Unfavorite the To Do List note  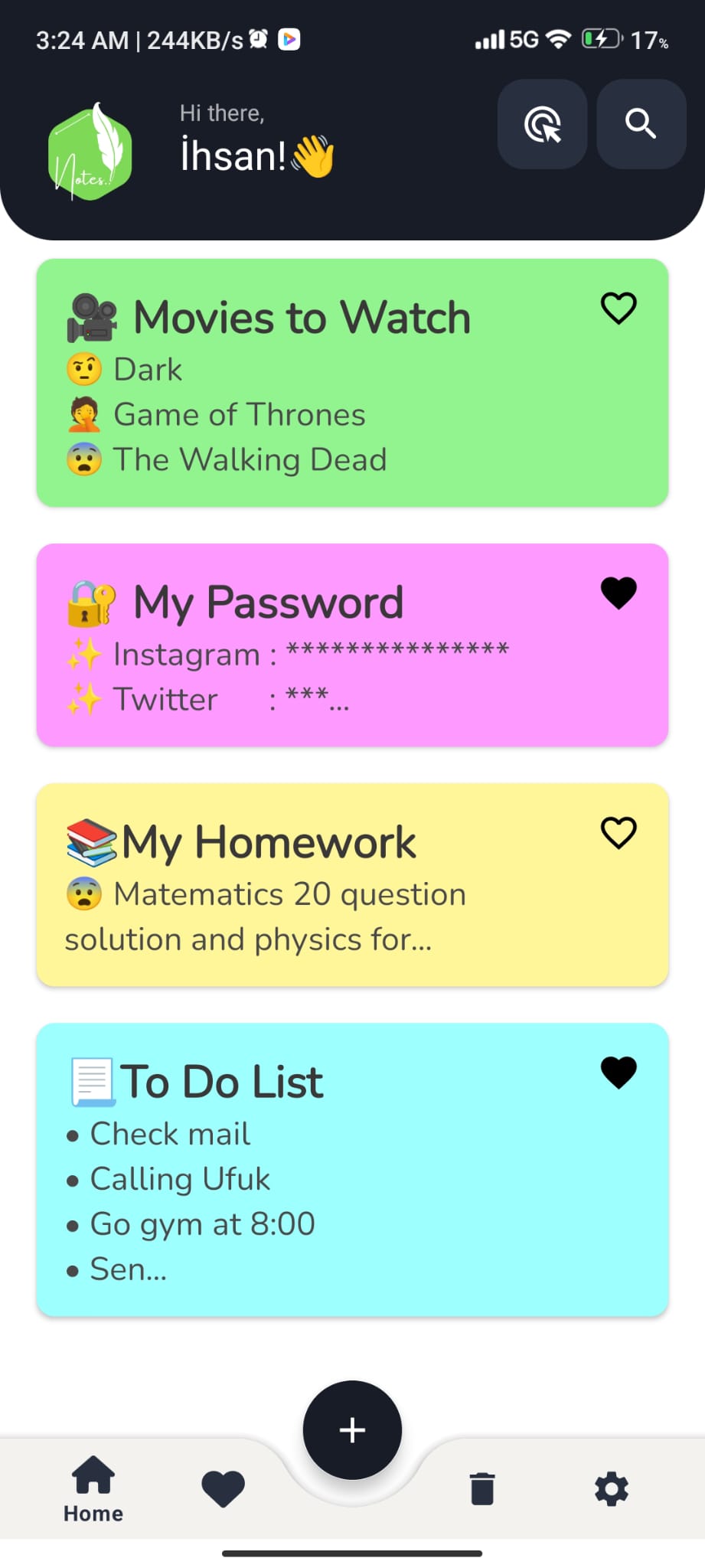[619, 1073]
